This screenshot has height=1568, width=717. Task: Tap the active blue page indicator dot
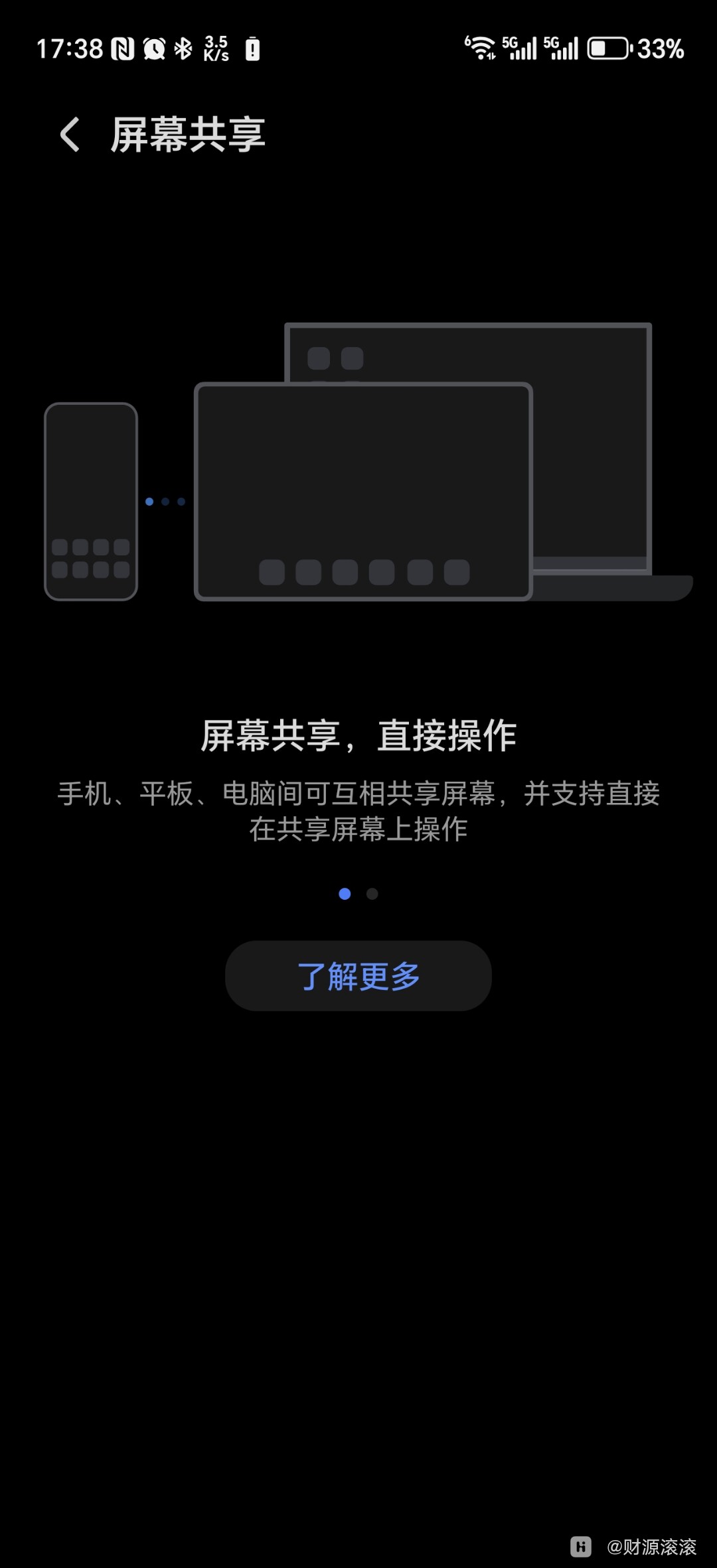(x=346, y=894)
